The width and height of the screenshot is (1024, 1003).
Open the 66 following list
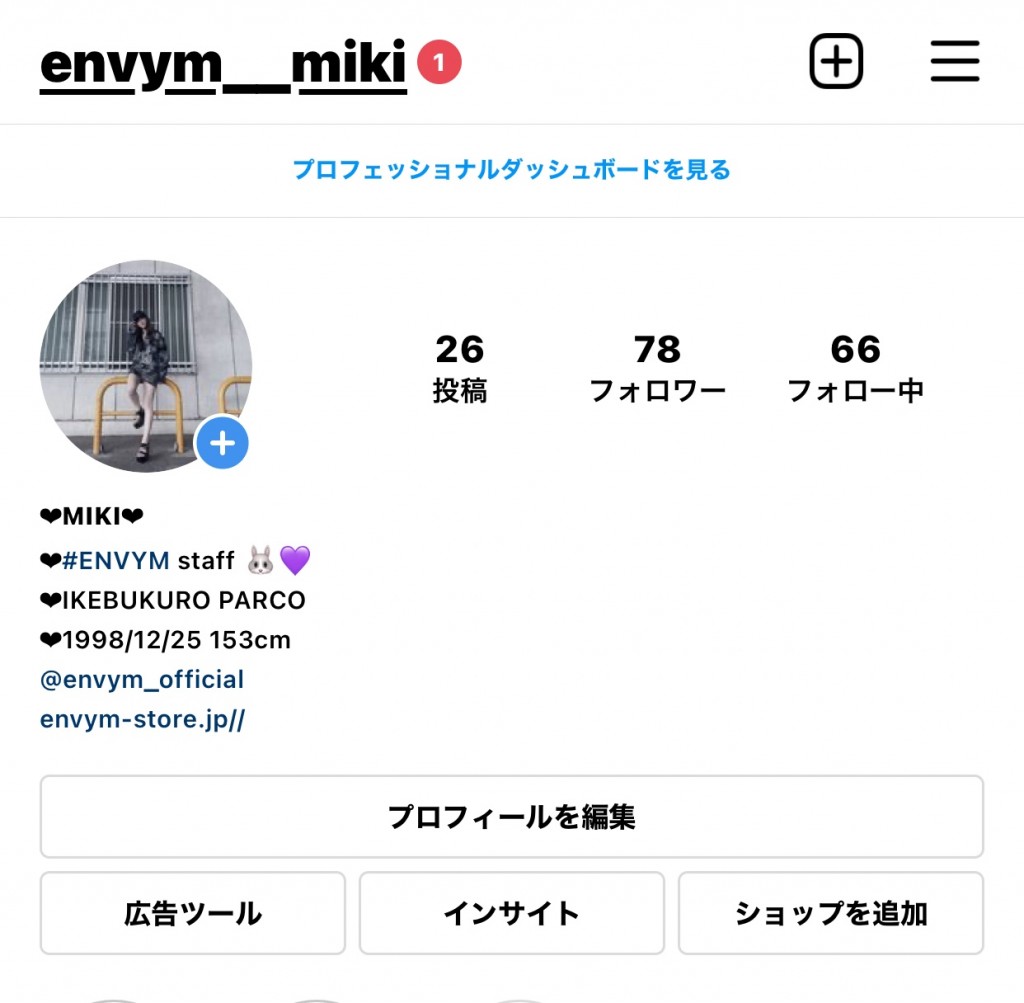855,368
